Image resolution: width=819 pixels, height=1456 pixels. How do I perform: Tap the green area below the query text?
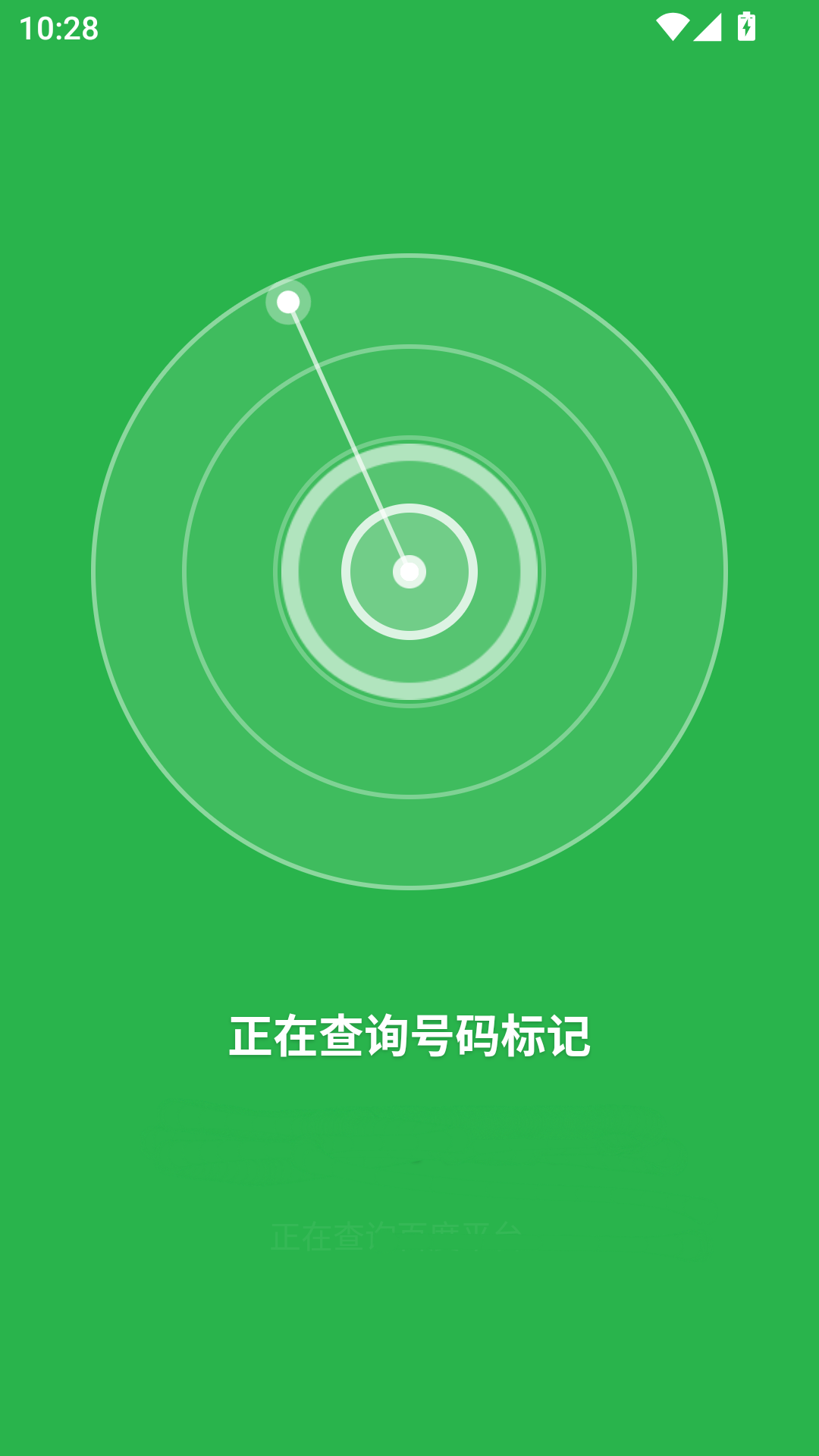409,1365
